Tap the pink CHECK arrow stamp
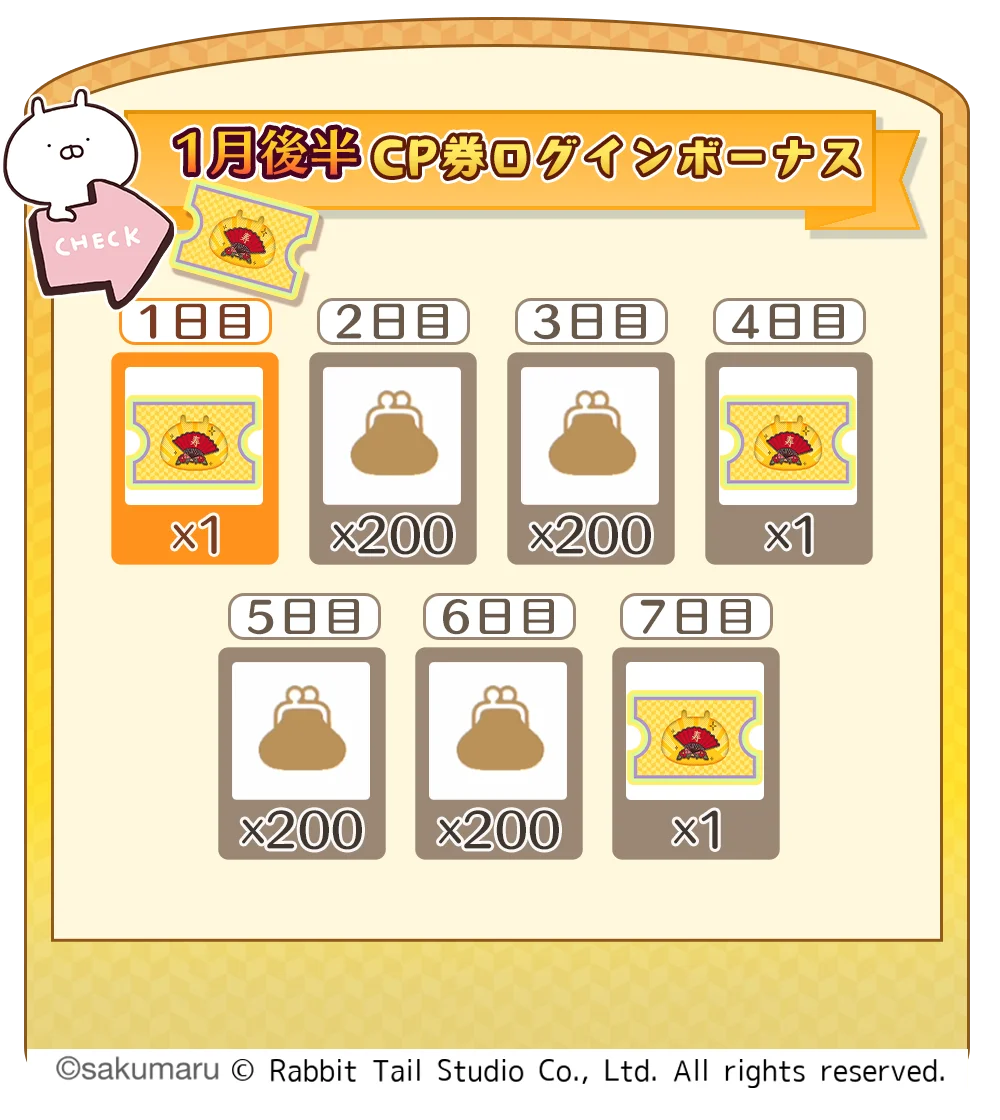Viewport: 1000px width, 1120px height. 95,240
